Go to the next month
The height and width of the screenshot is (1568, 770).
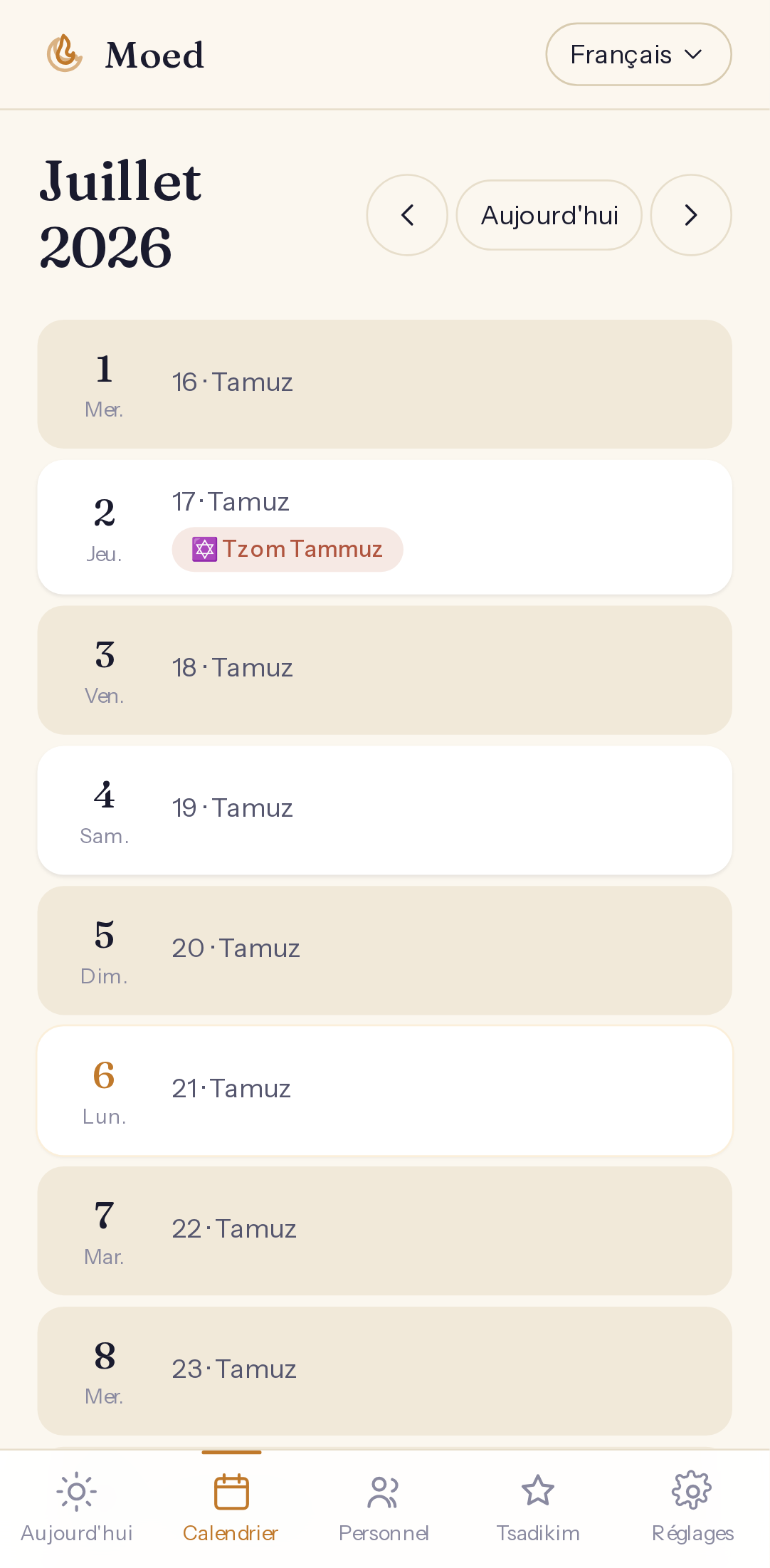(691, 215)
